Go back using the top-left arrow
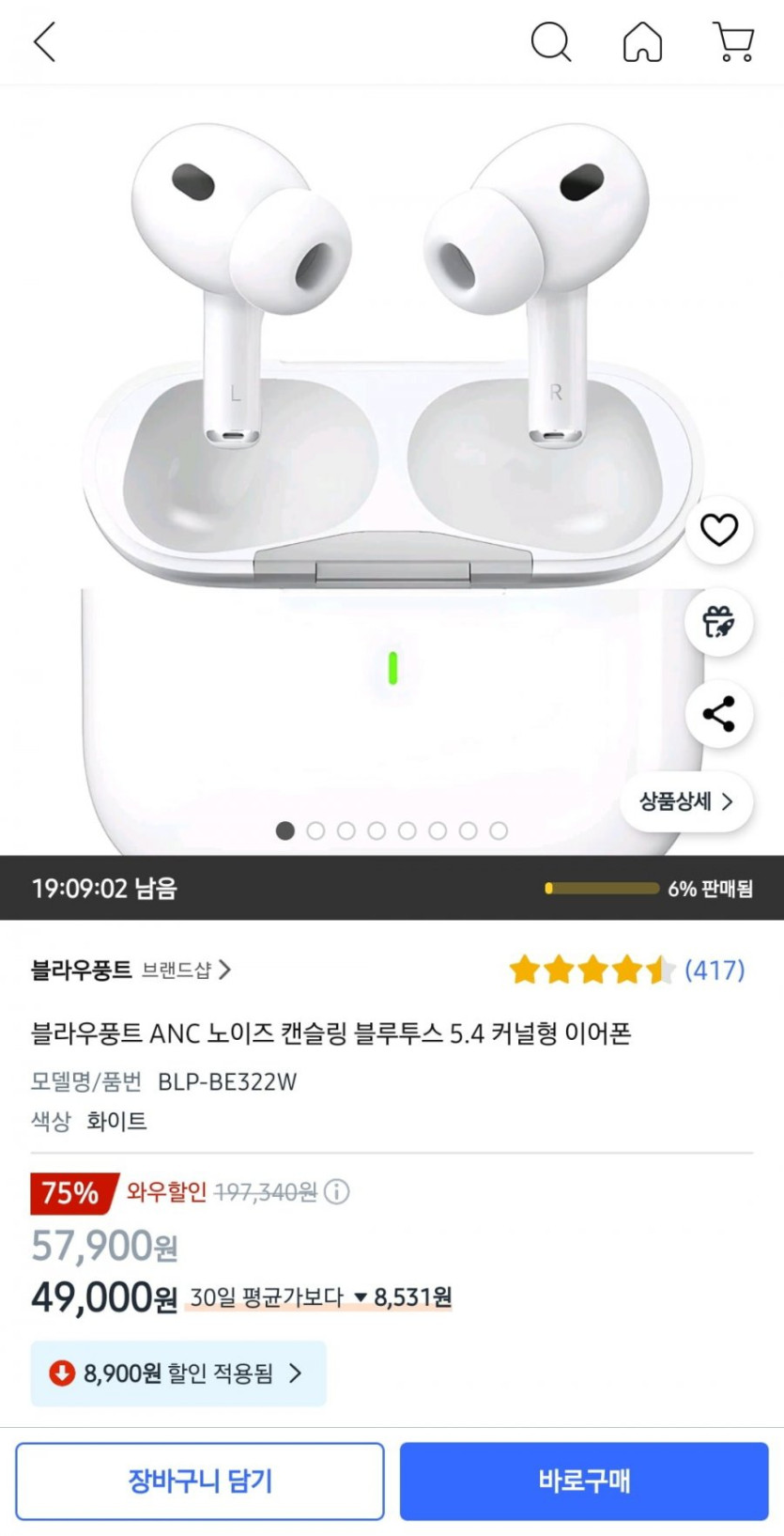Image resolution: width=784 pixels, height=1536 pixels. pyautogui.click(x=44, y=42)
